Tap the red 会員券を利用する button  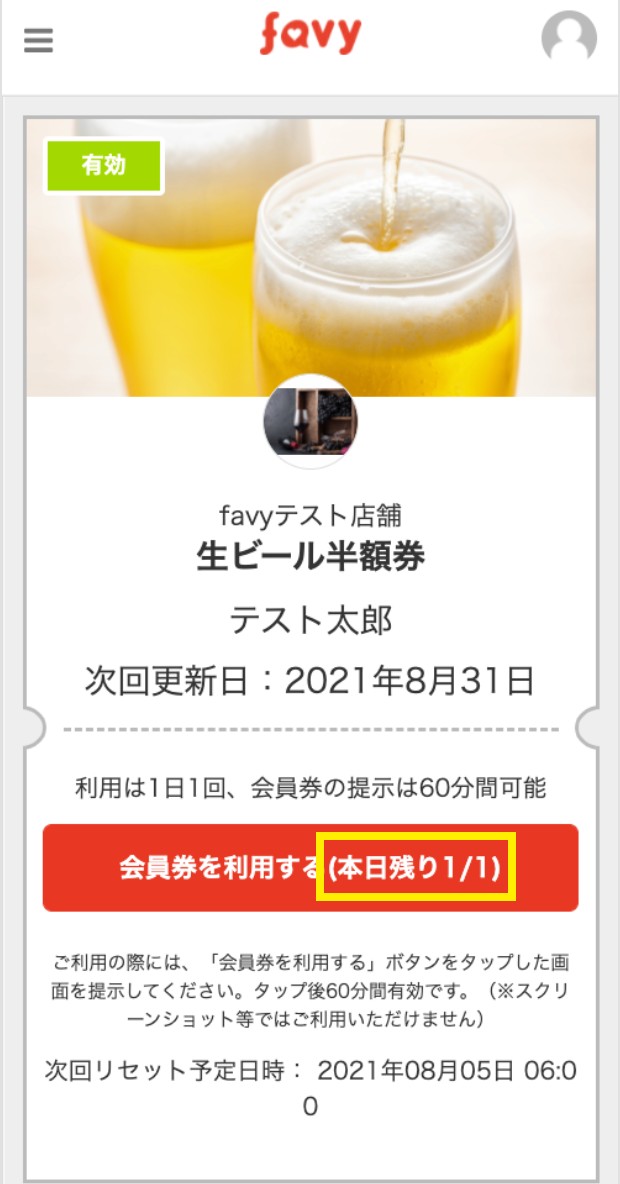pyautogui.click(x=310, y=867)
